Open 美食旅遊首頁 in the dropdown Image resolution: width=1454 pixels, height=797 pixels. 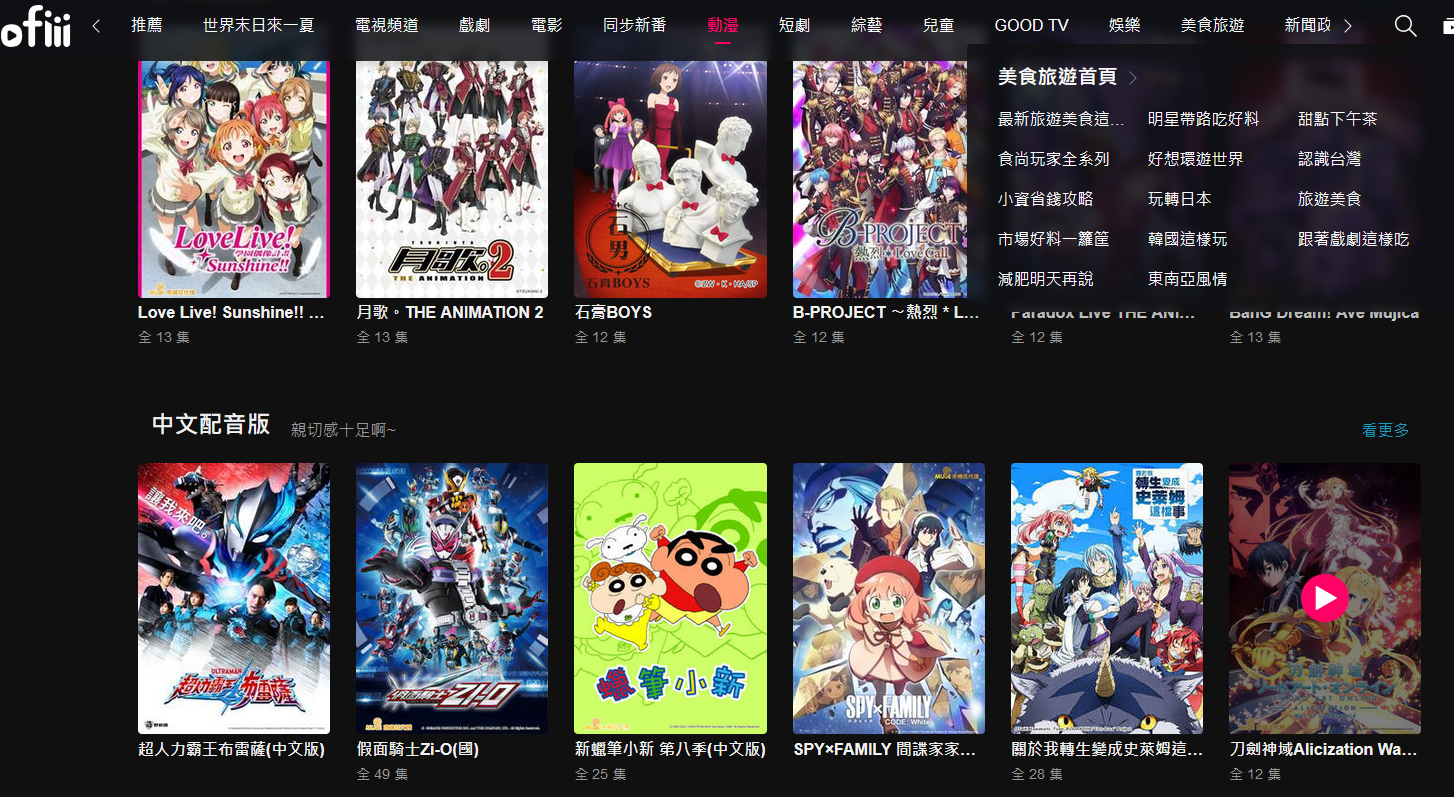pyautogui.click(x=1058, y=77)
